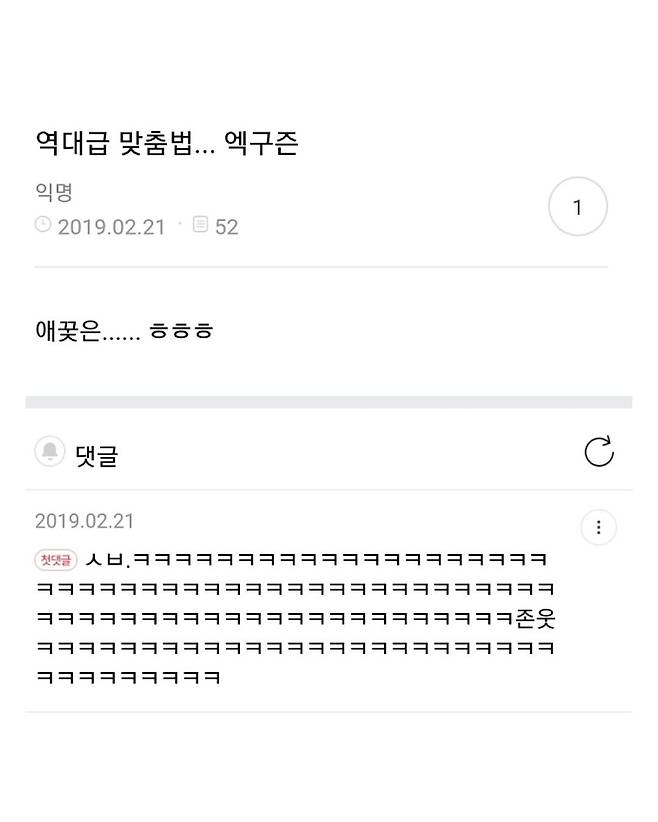Refresh the comments list
658x822 pixels.
click(598, 452)
